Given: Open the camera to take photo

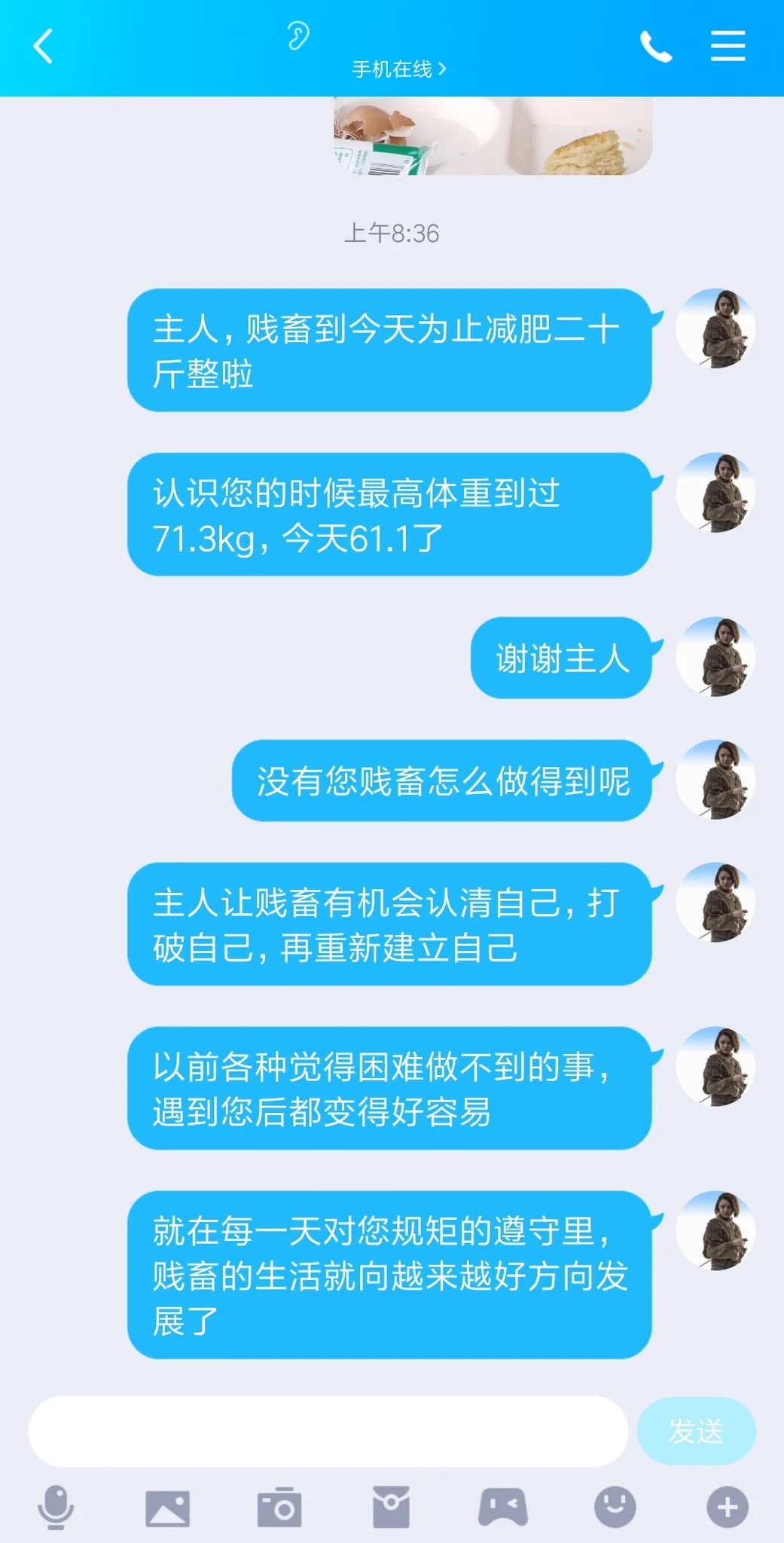Looking at the screenshot, I should 279,1508.
